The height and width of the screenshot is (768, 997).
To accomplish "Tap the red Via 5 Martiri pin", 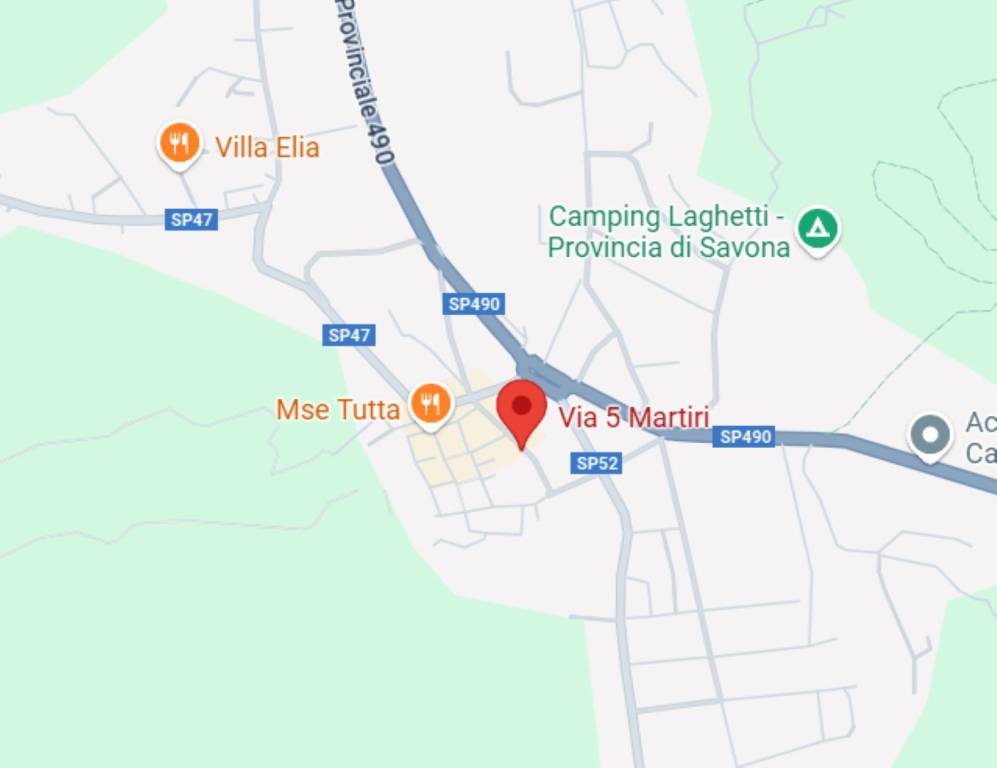I will (522, 409).
